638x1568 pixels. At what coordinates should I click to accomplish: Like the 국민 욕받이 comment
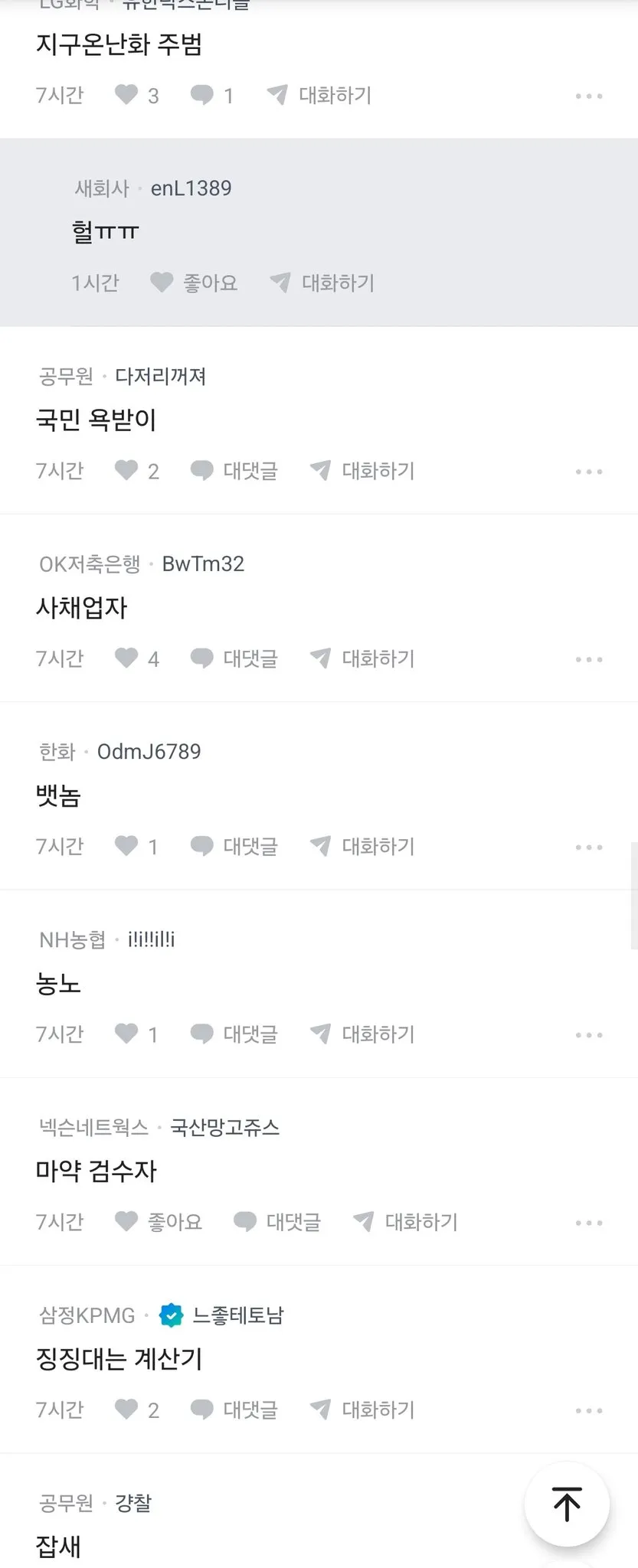click(126, 470)
